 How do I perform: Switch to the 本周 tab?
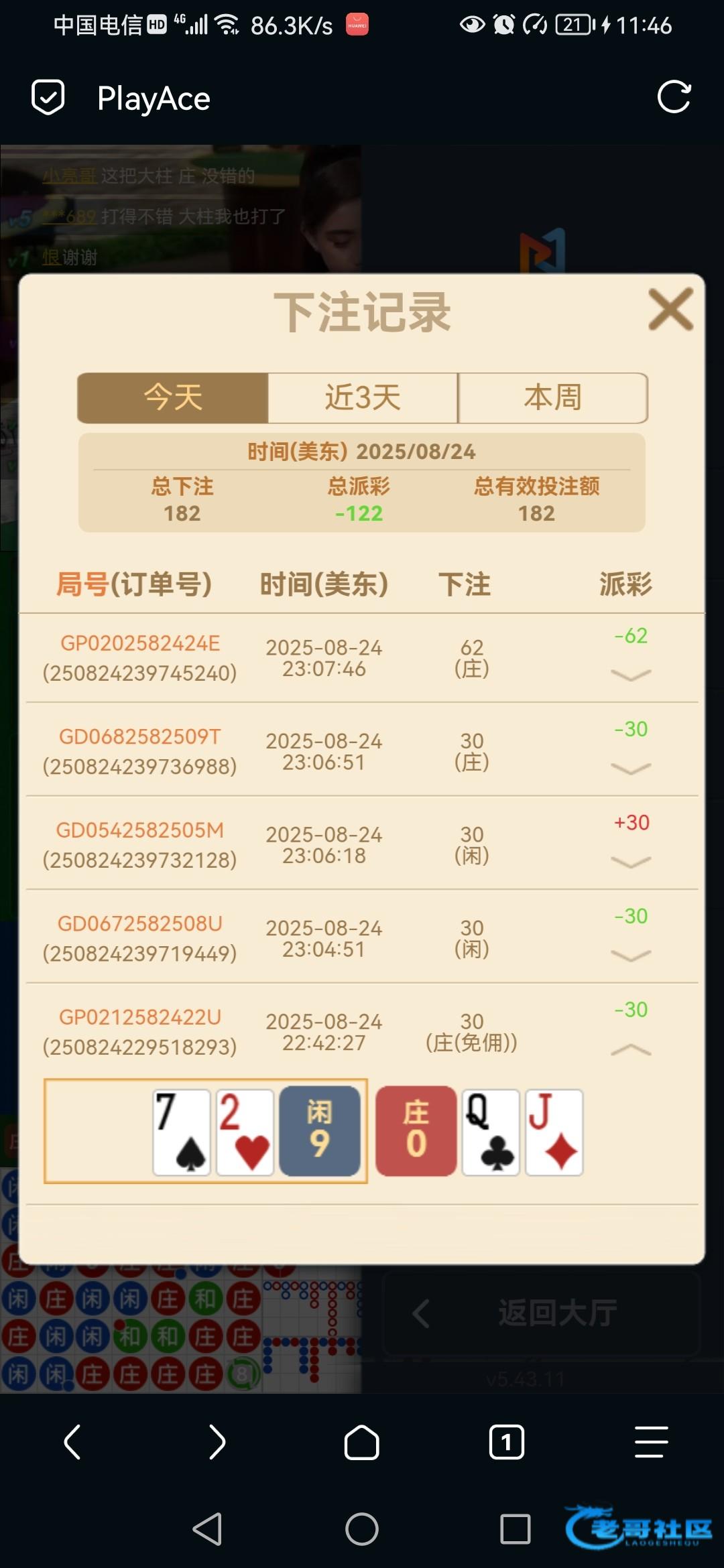pyautogui.click(x=552, y=398)
